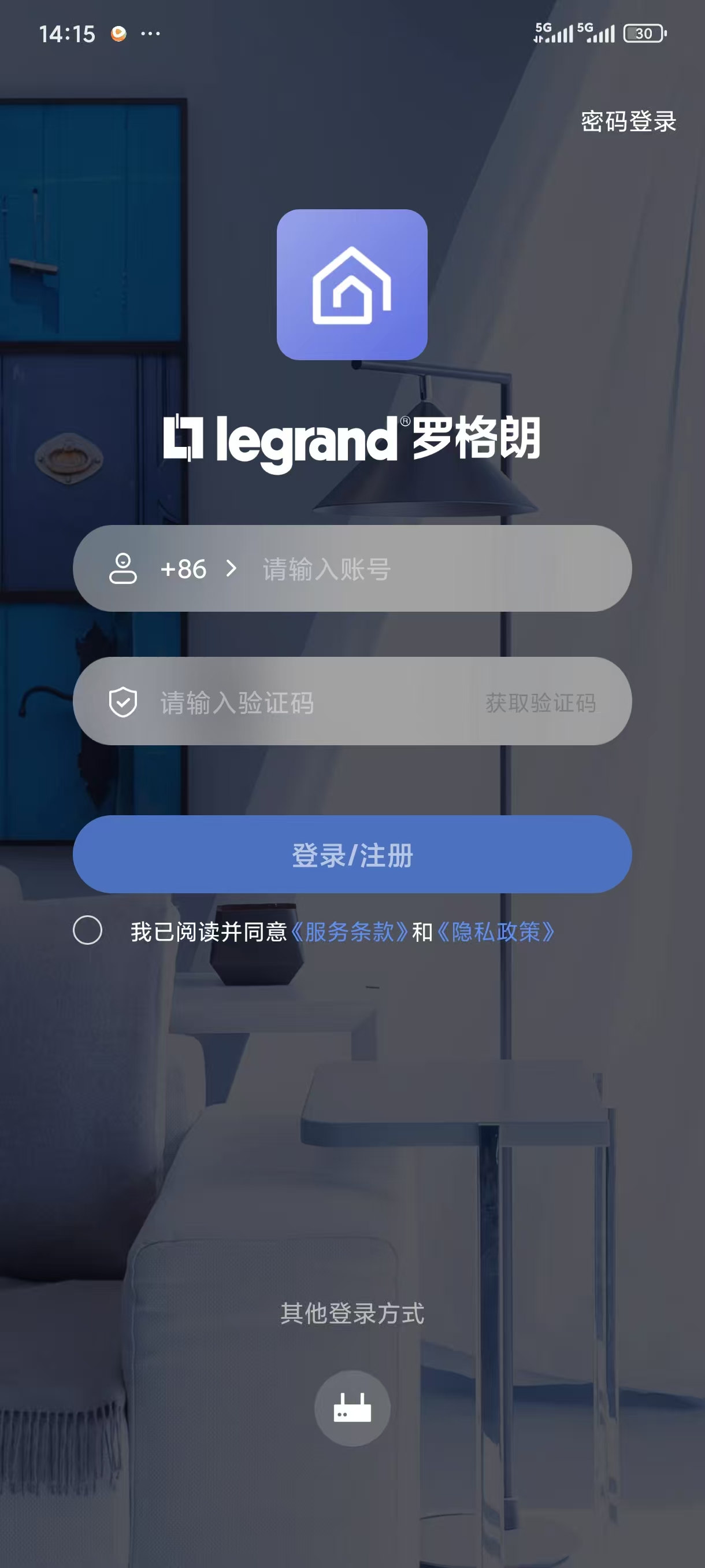This screenshot has height=1568, width=705.
Task: Select the 登录/注册 action area
Action: point(351,855)
